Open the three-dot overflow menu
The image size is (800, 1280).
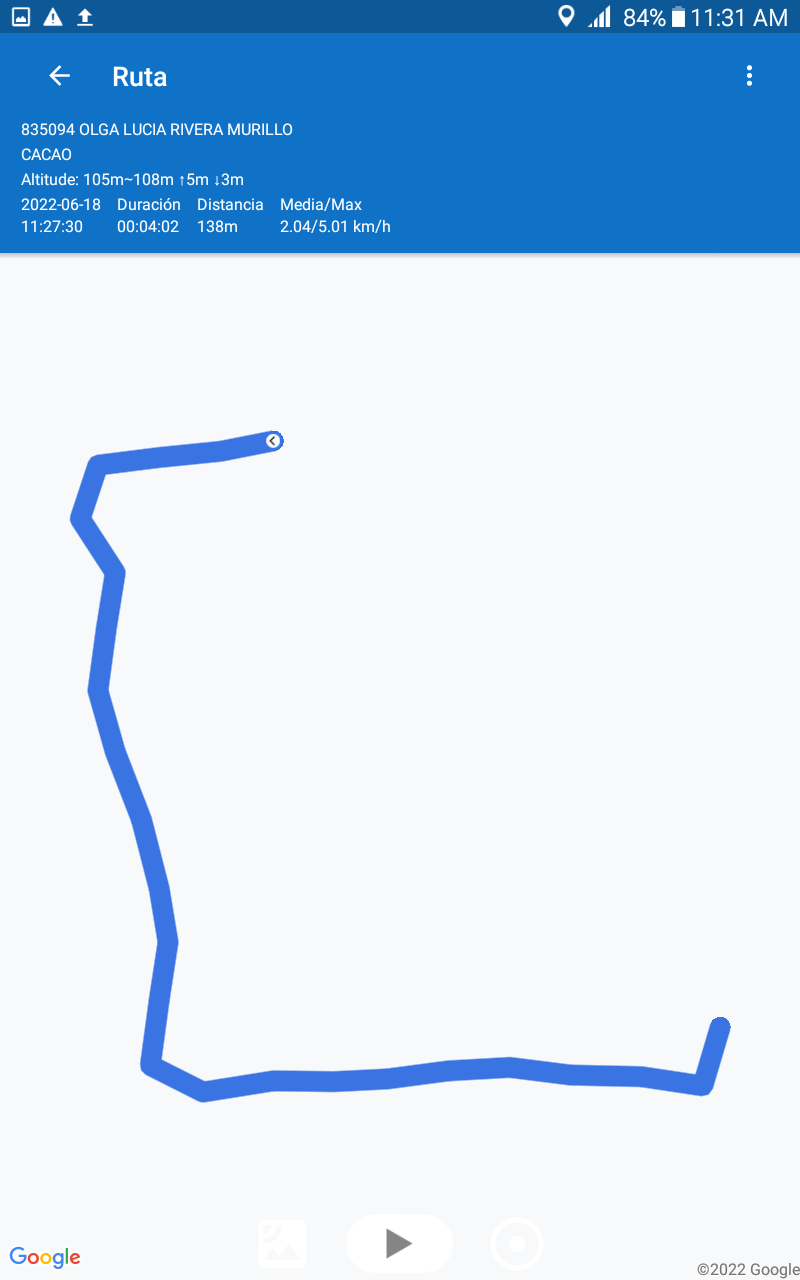coord(749,76)
